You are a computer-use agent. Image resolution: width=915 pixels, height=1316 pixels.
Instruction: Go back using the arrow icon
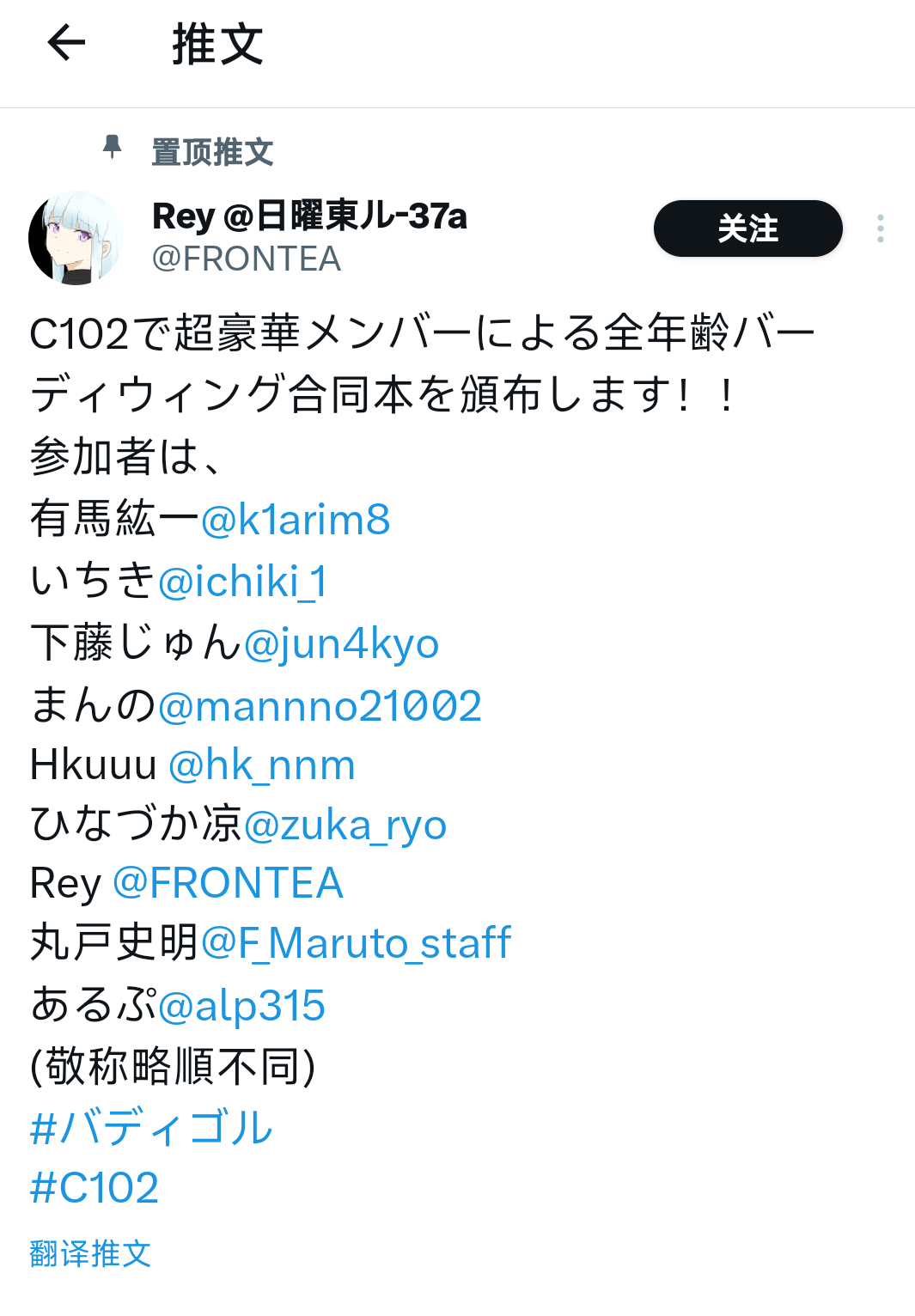(x=66, y=43)
